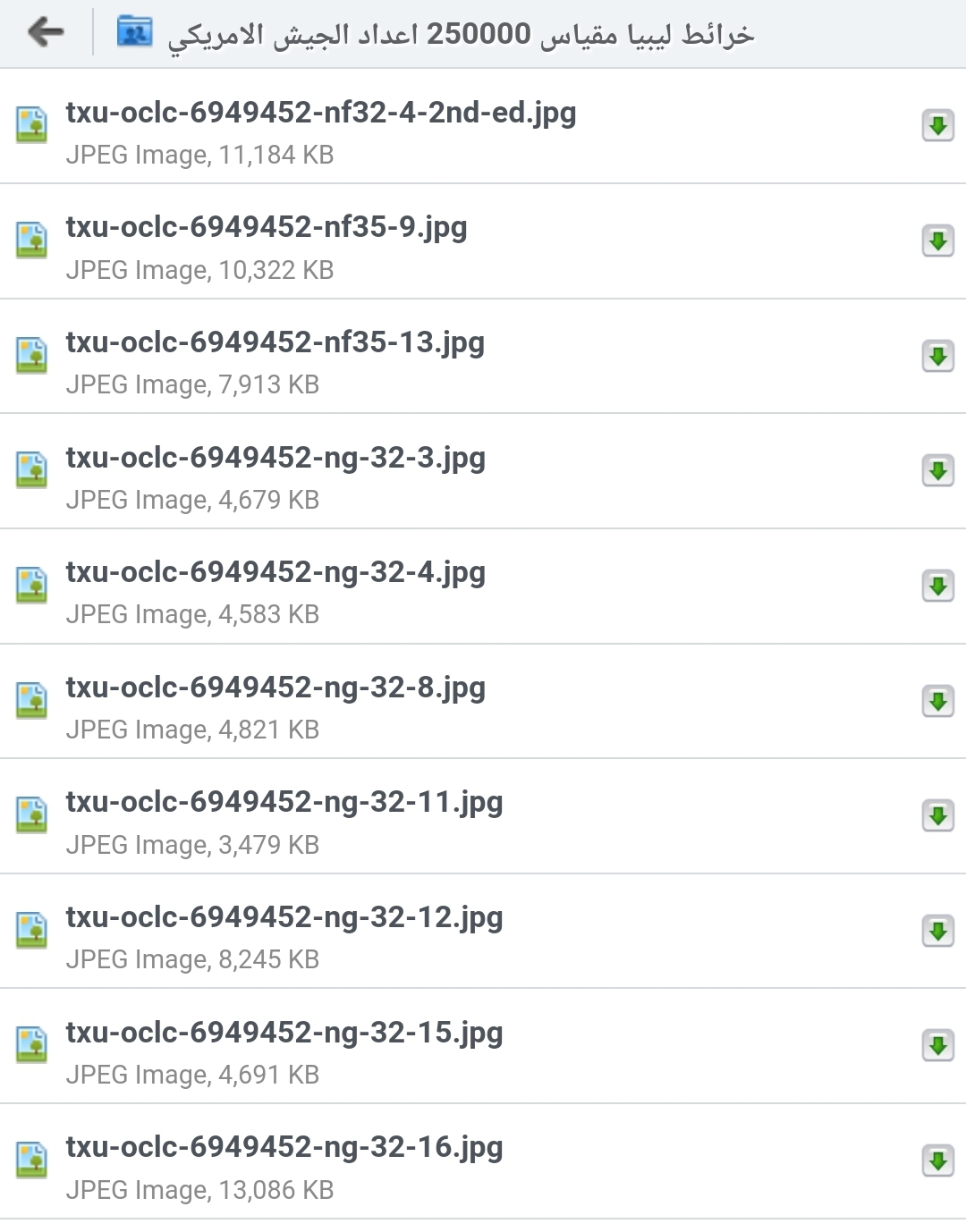Screen dimensions: 966x1232
Task: Download the ng-32-16.jpg file
Action: point(937,1160)
